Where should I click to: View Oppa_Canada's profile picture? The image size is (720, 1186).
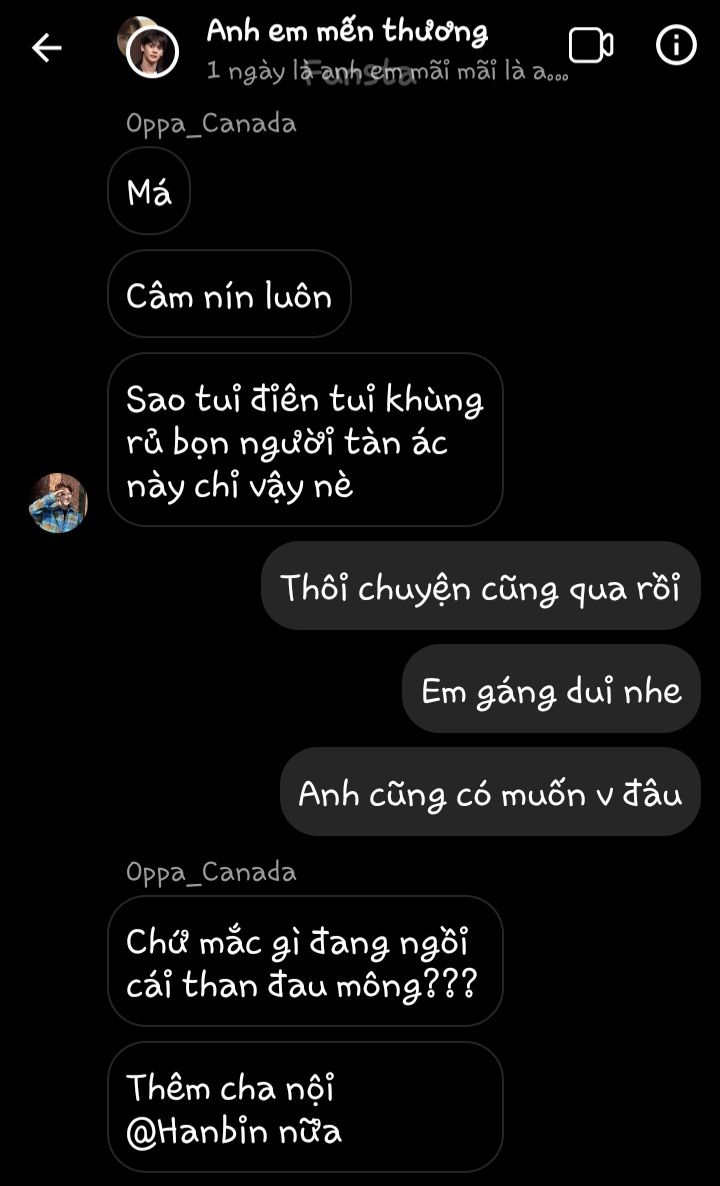(x=58, y=503)
